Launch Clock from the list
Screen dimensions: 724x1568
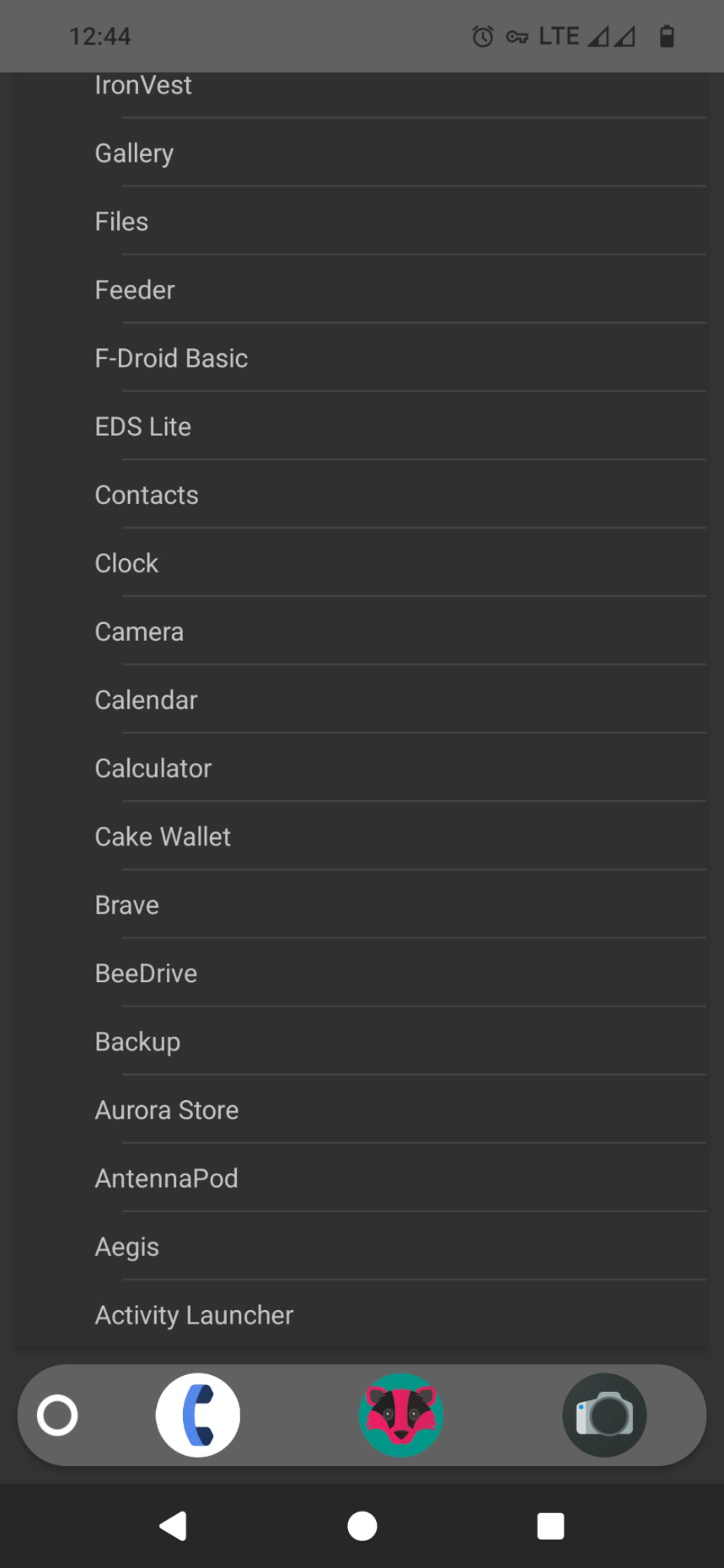127,564
